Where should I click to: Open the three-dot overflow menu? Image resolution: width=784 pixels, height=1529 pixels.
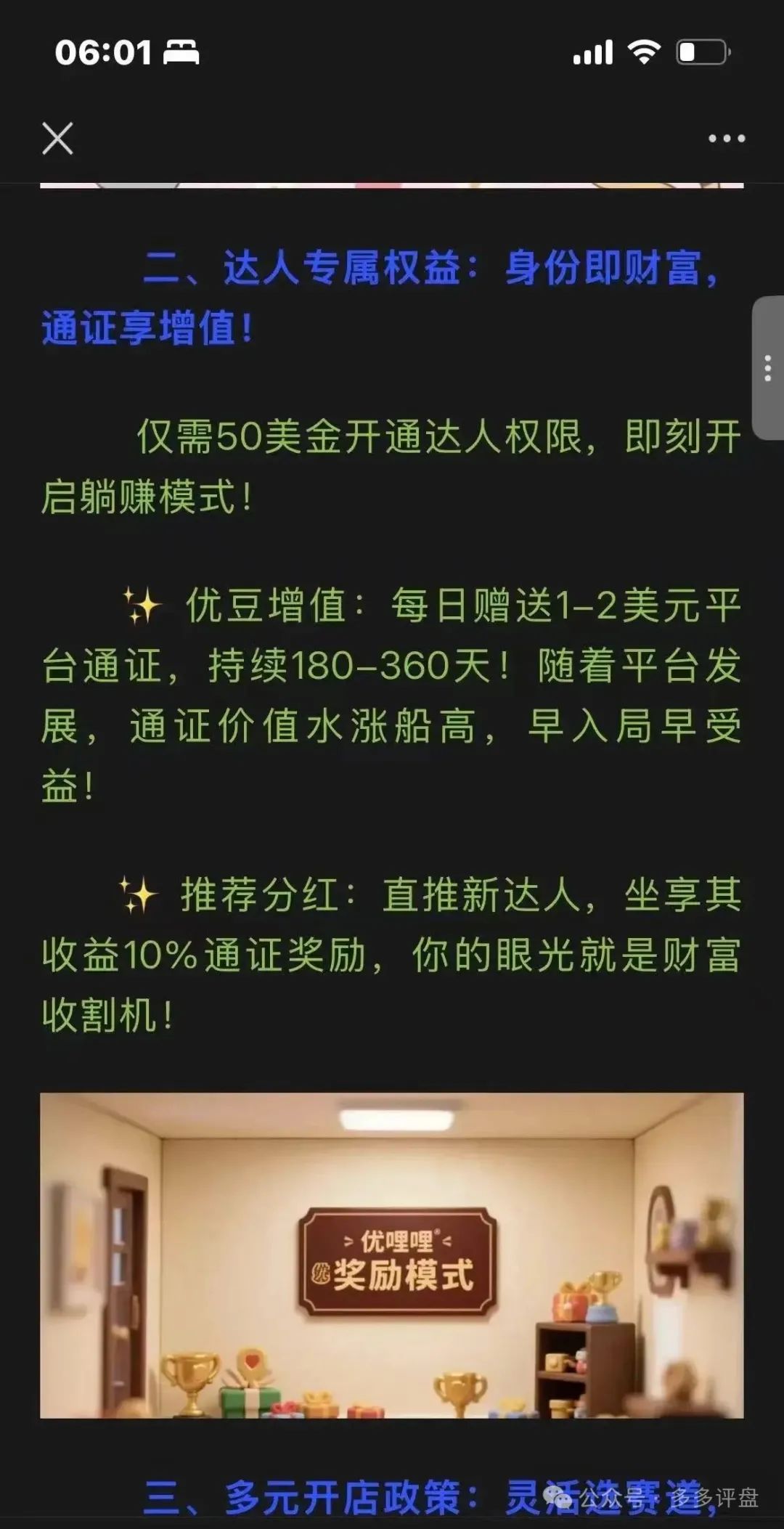(x=727, y=138)
